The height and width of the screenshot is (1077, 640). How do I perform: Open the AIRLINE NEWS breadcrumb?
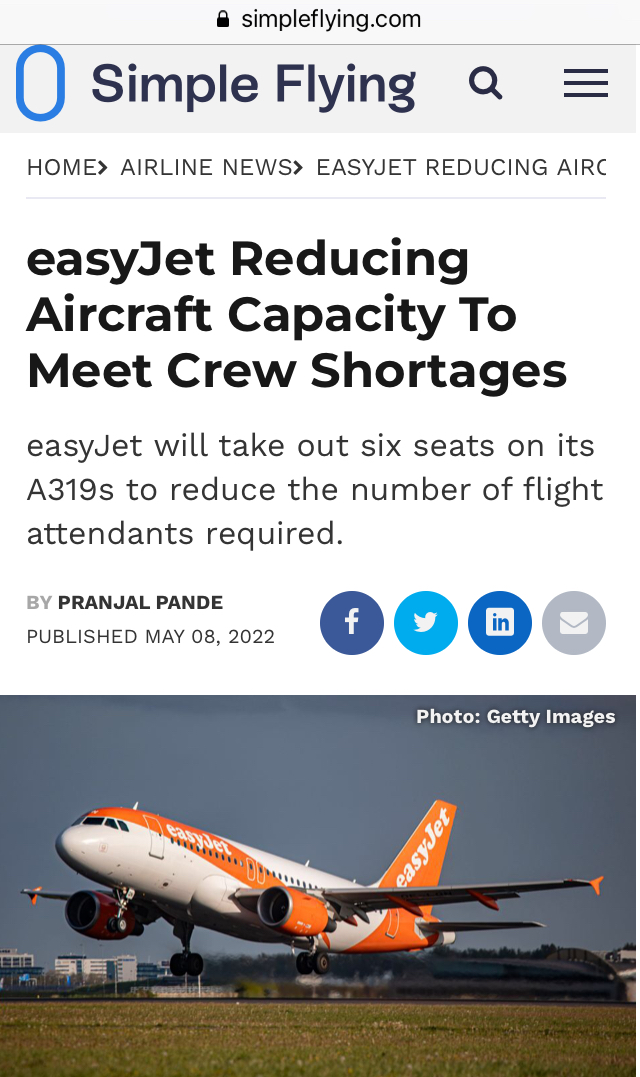pyautogui.click(x=207, y=167)
